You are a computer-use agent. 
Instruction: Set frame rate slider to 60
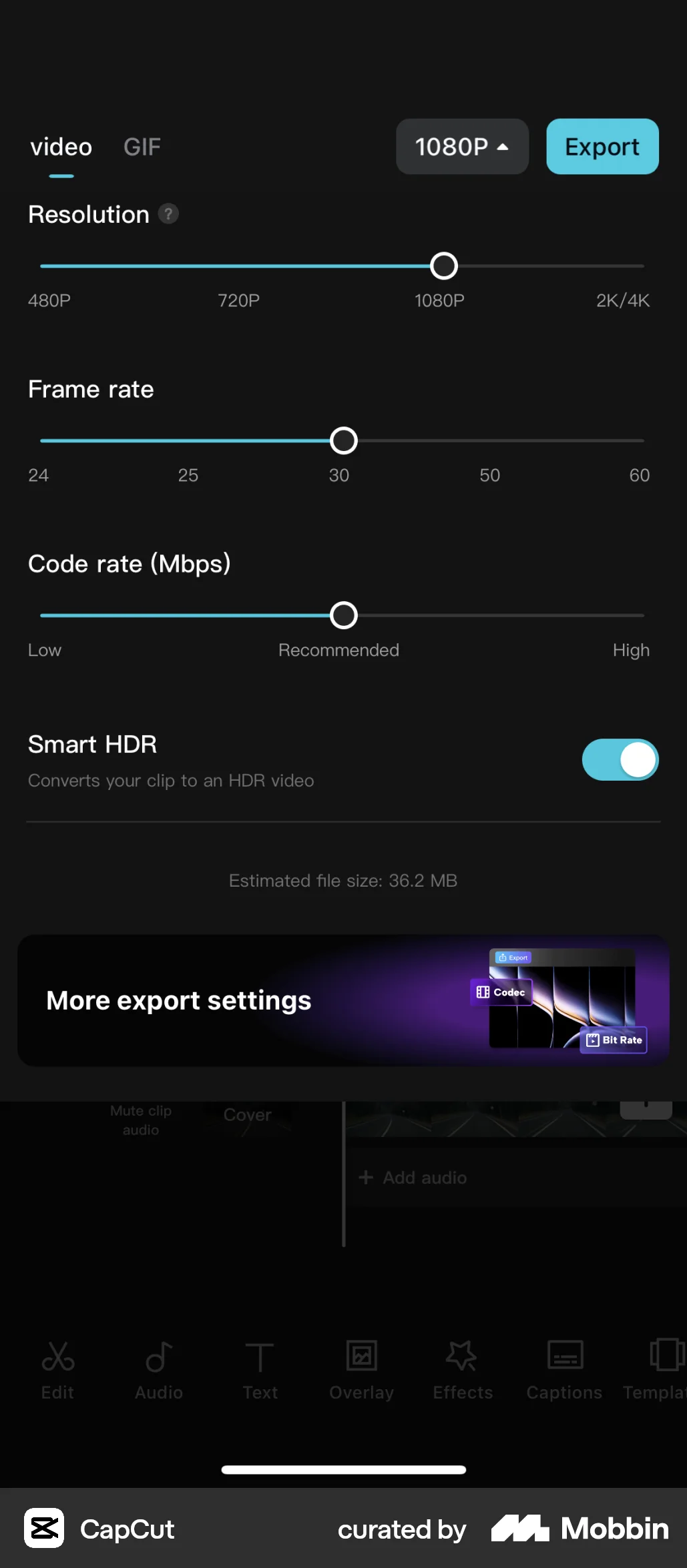click(639, 440)
